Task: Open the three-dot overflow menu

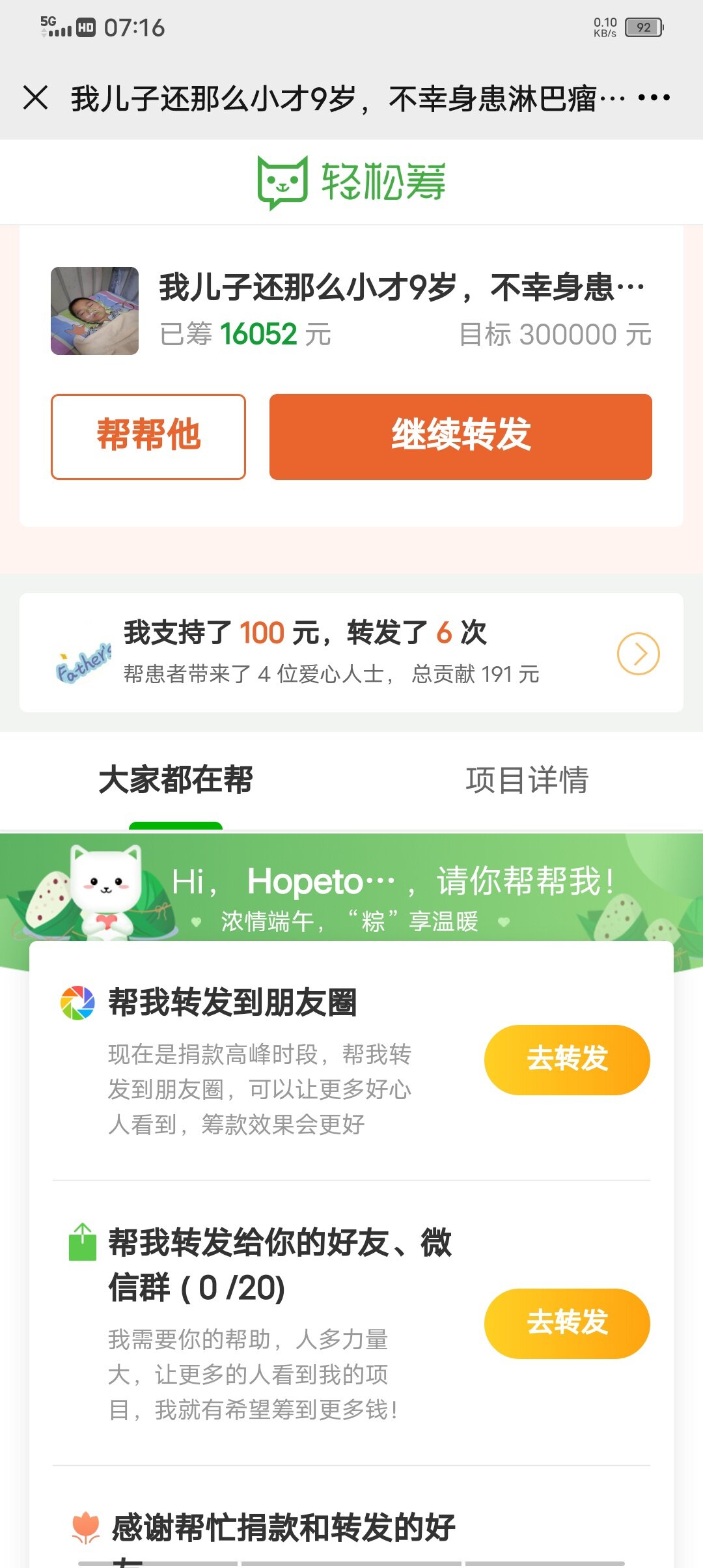Action: point(654,98)
